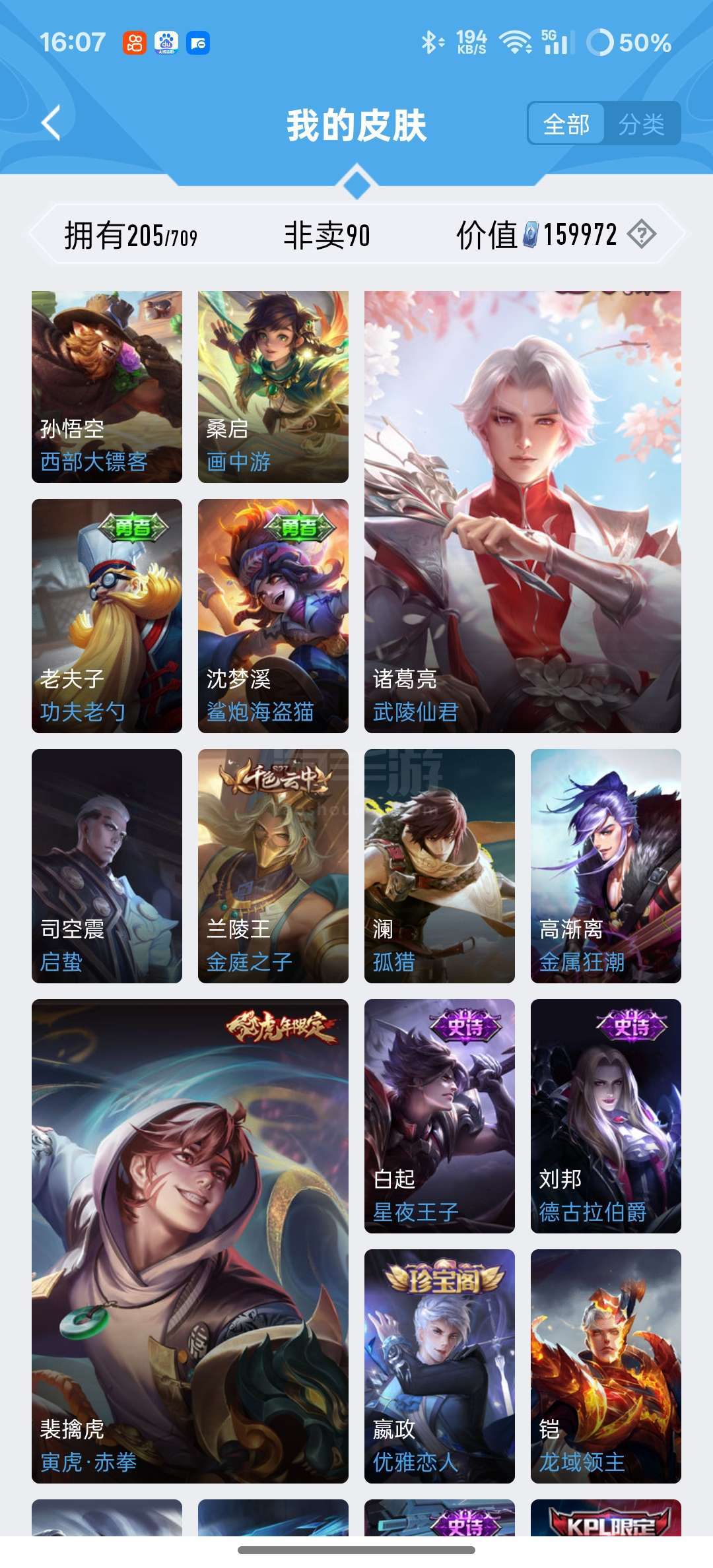View the 刘邦 德古拉伯爵 skin
The width and height of the screenshot is (713, 1568).
tap(606, 1116)
